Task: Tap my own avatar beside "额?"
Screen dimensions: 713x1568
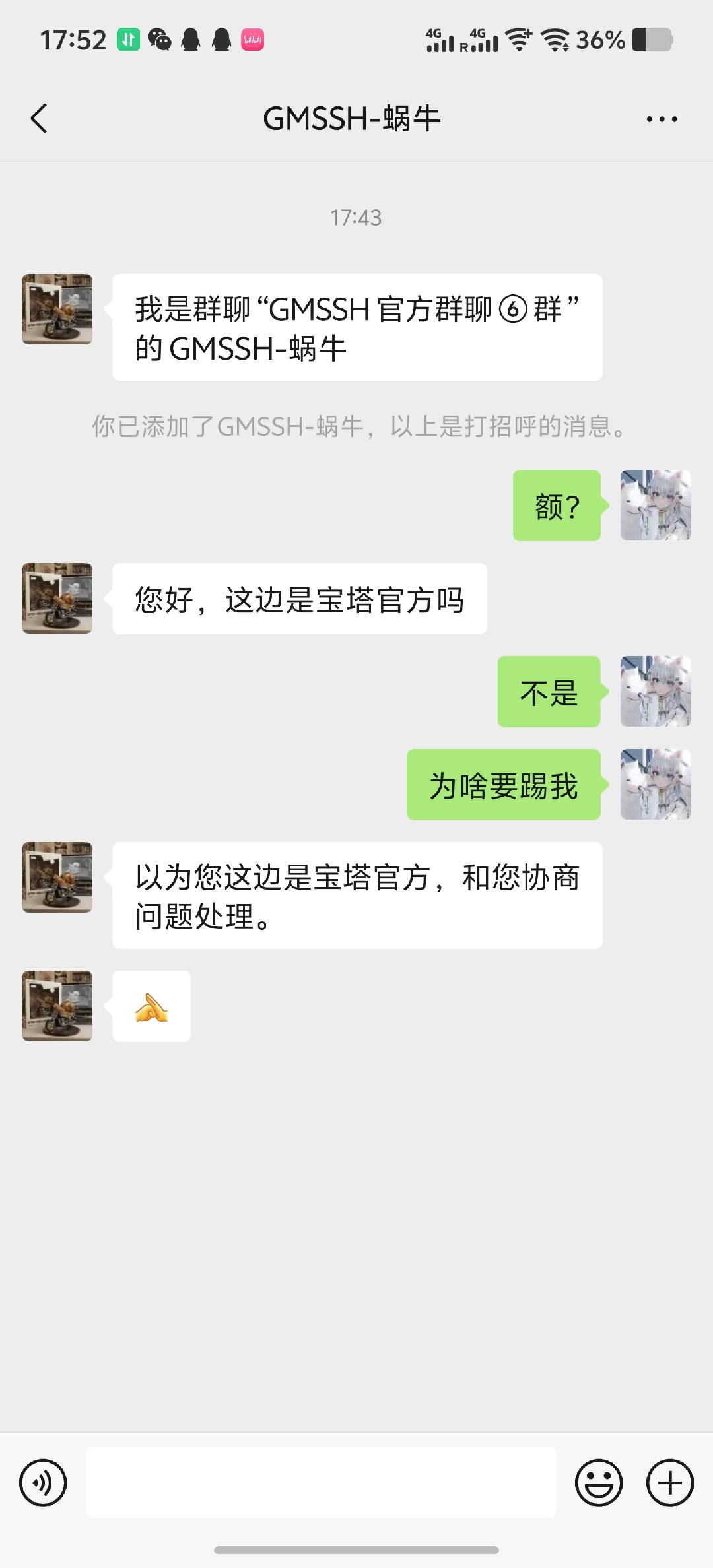Action: click(x=656, y=506)
